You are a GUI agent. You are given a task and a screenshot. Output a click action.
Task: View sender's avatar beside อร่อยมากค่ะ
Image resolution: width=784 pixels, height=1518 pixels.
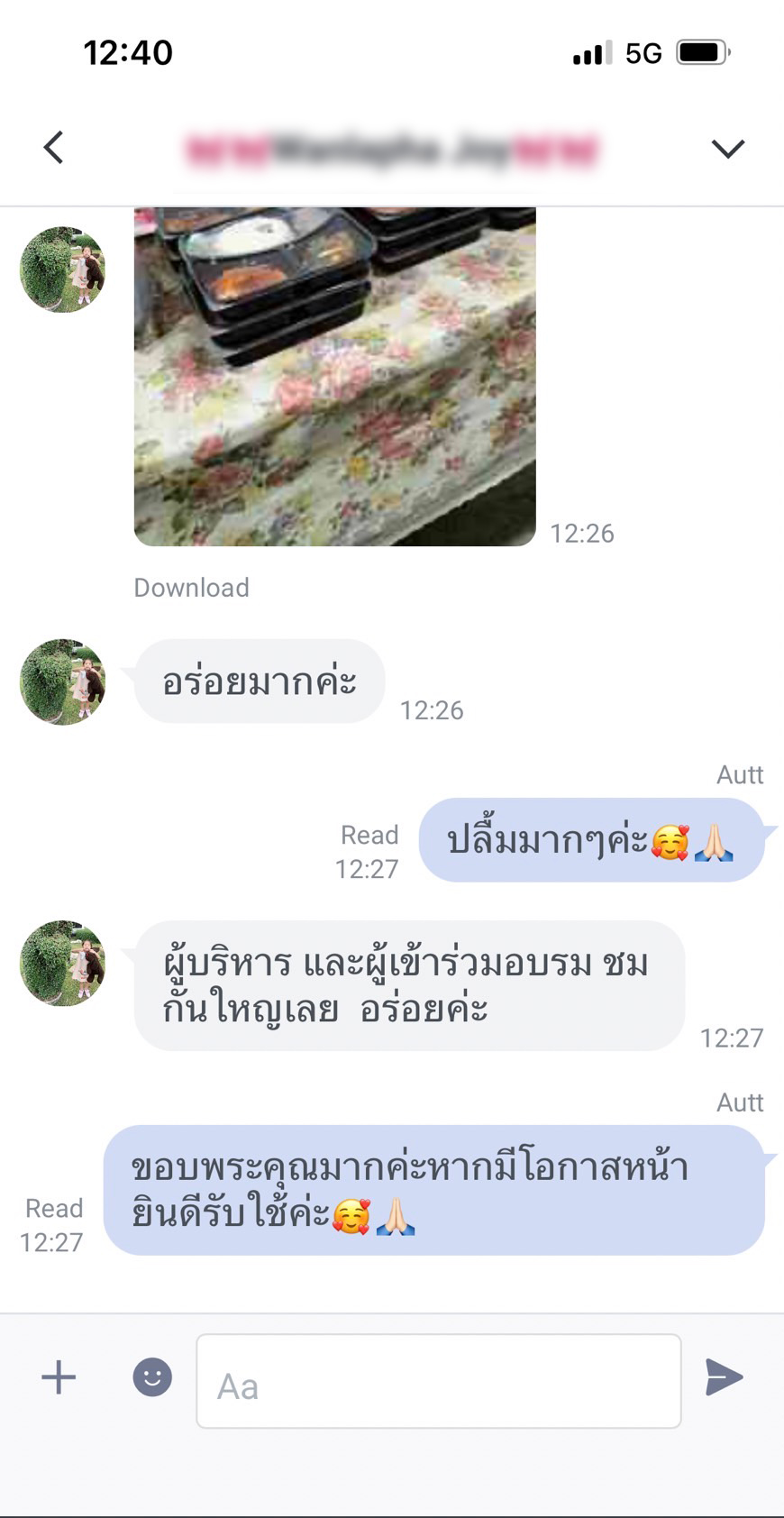62,682
